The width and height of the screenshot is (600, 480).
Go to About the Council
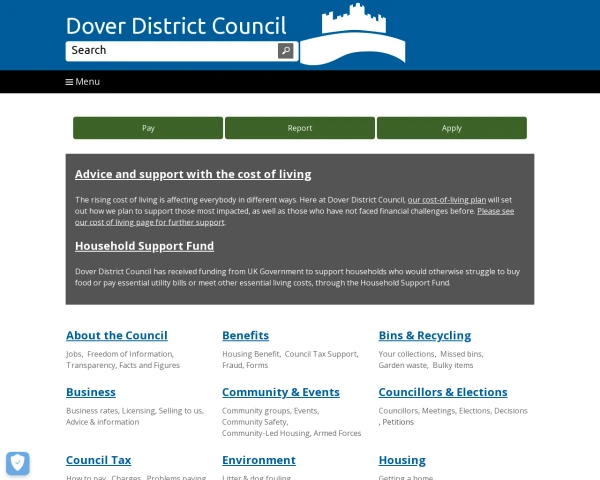click(x=117, y=335)
